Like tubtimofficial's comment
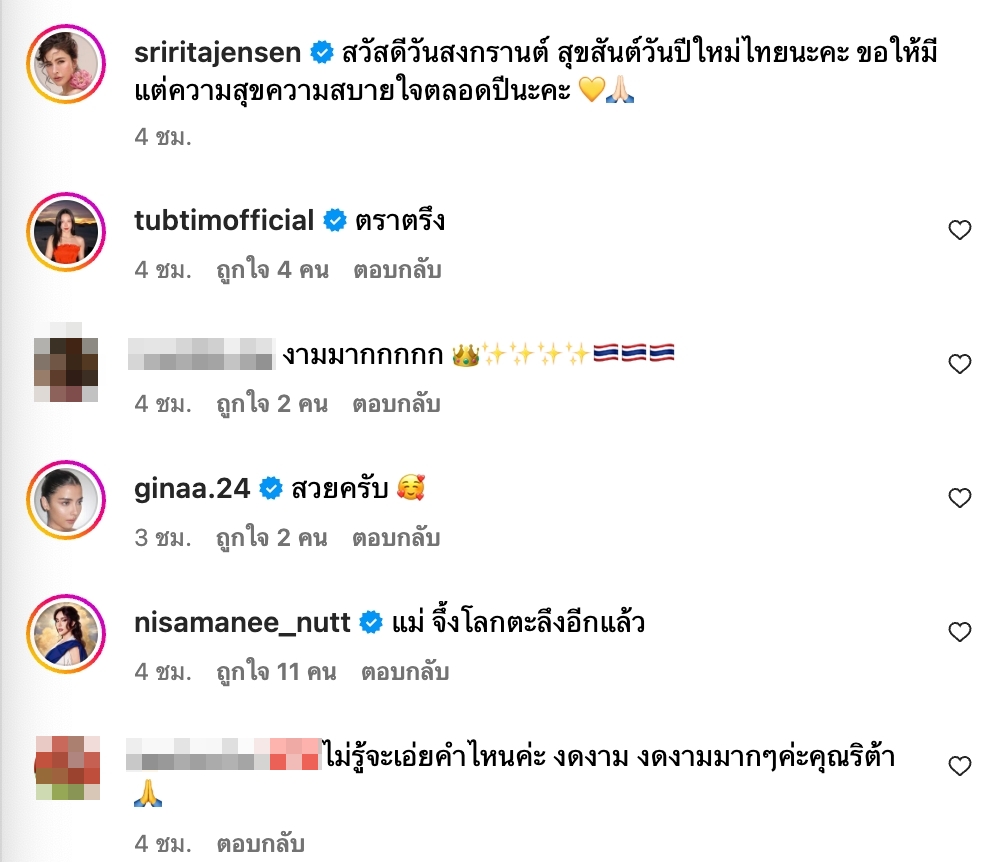998x862 pixels. (x=959, y=231)
